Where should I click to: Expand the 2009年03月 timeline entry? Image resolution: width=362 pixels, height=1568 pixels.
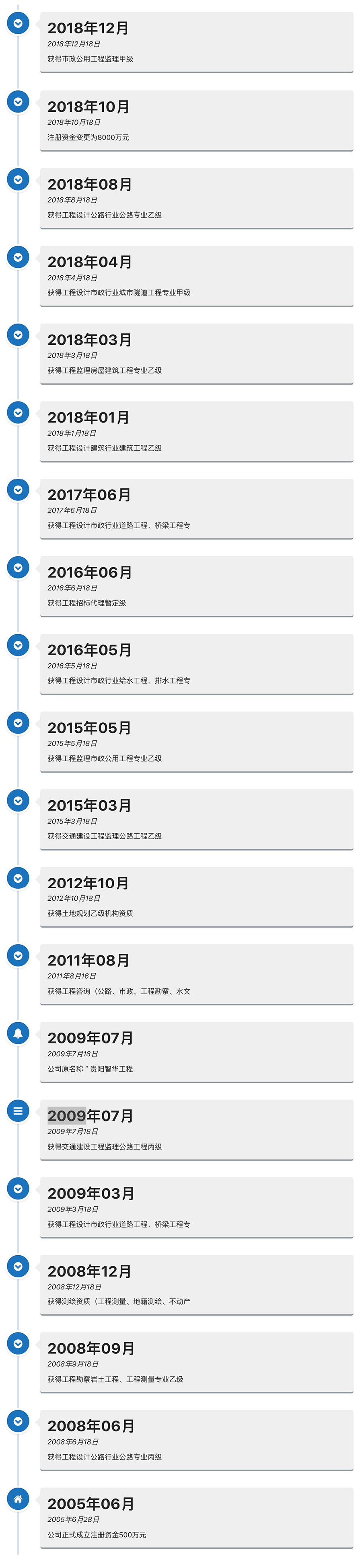(x=18, y=1189)
